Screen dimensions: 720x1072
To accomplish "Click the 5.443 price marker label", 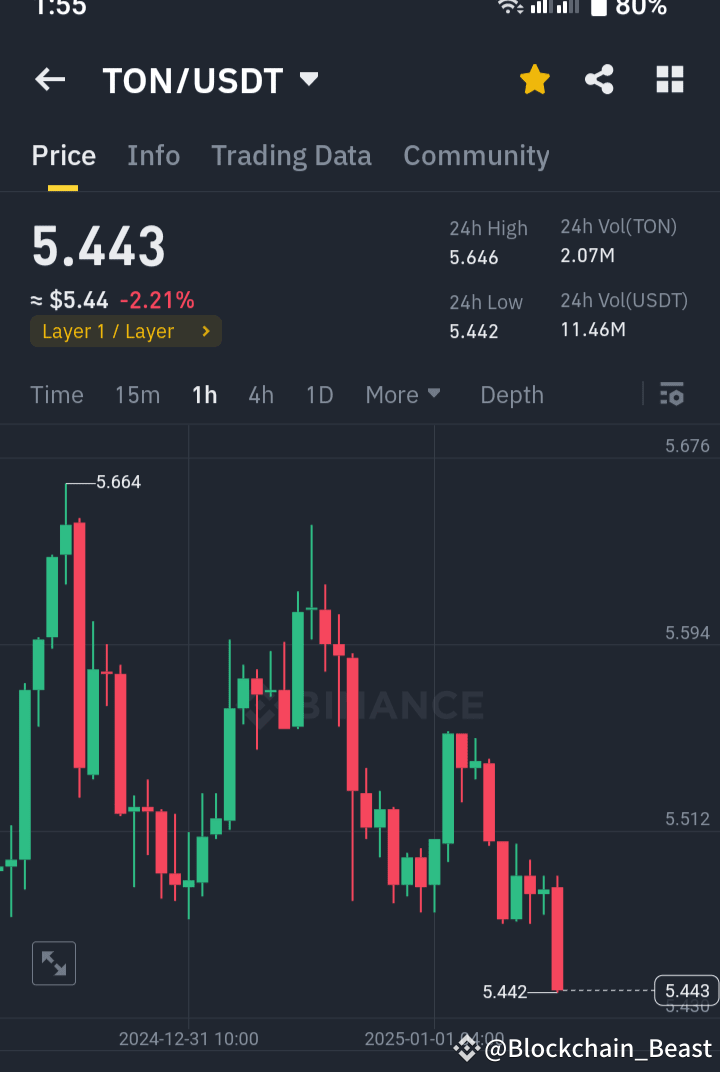I will tap(685, 991).
